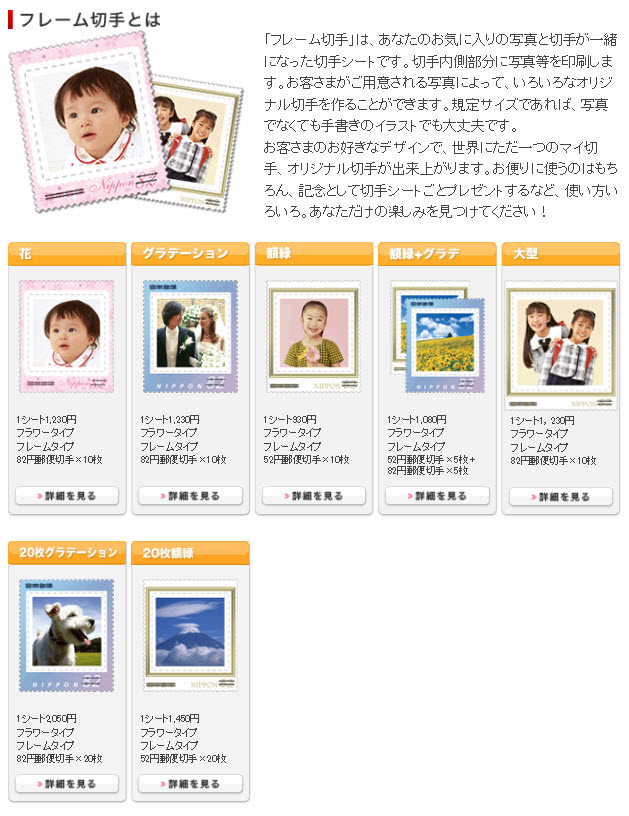This screenshot has height=816, width=629.
Task: Open details for the グラデーション frame
Action: pyautogui.click(x=190, y=495)
